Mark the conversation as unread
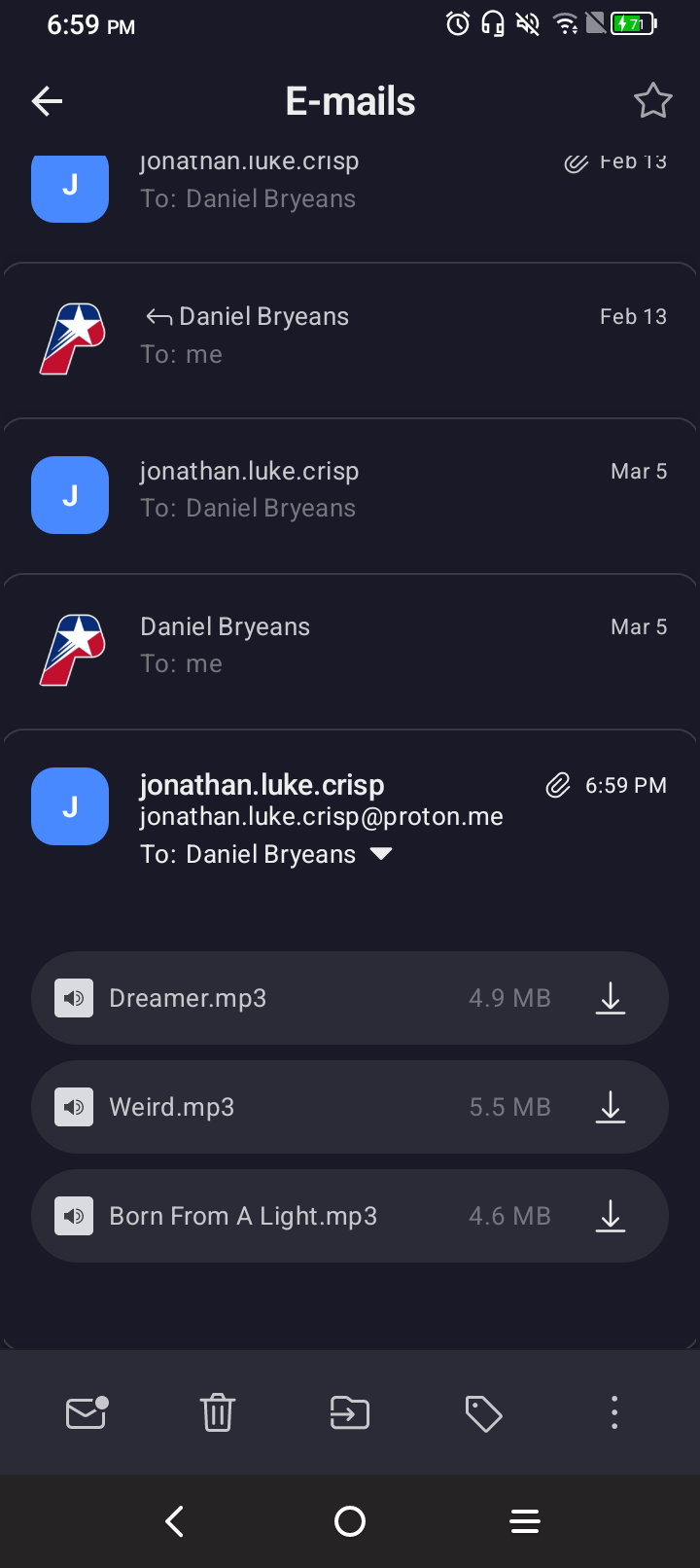Image resolution: width=700 pixels, height=1568 pixels. [x=86, y=1412]
